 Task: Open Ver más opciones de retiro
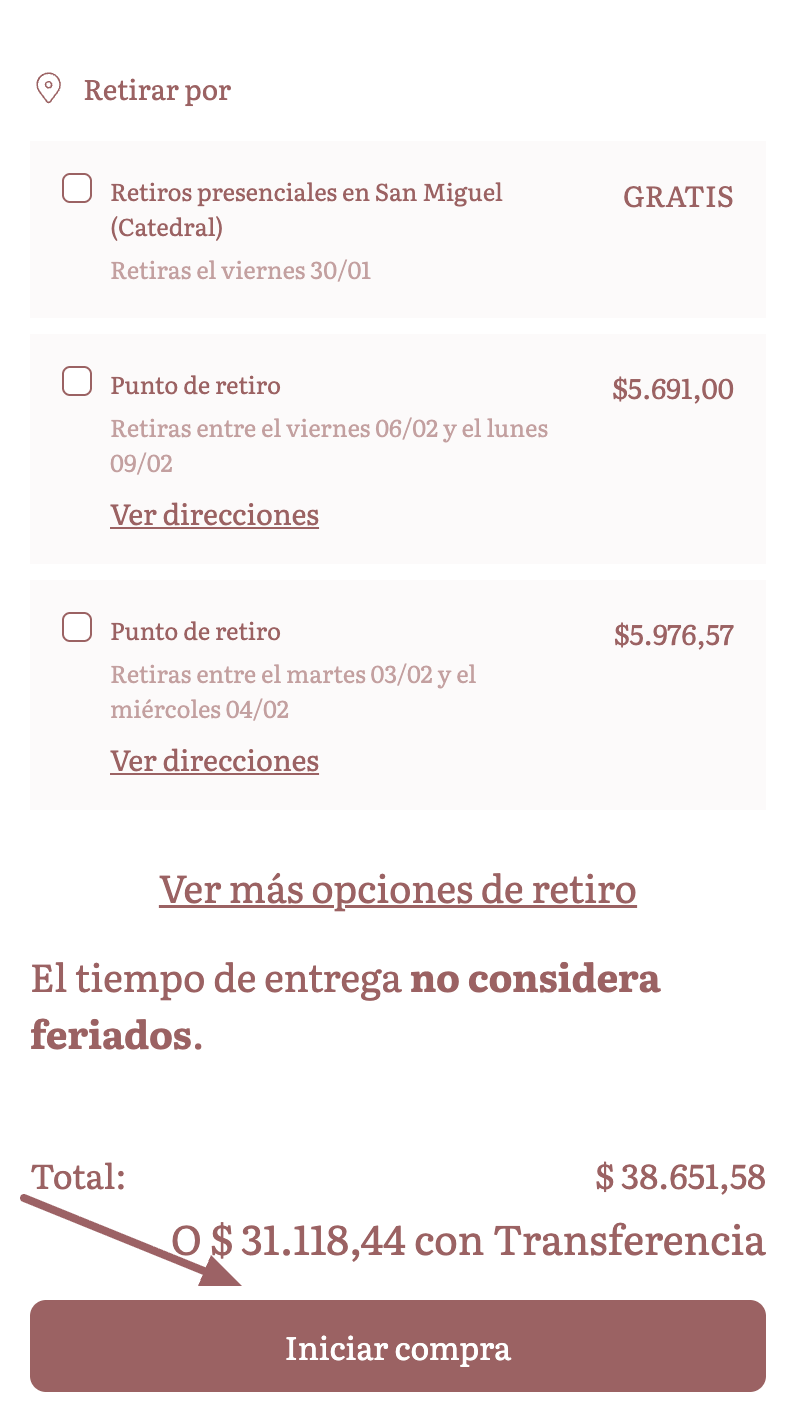pyautogui.click(x=397, y=889)
